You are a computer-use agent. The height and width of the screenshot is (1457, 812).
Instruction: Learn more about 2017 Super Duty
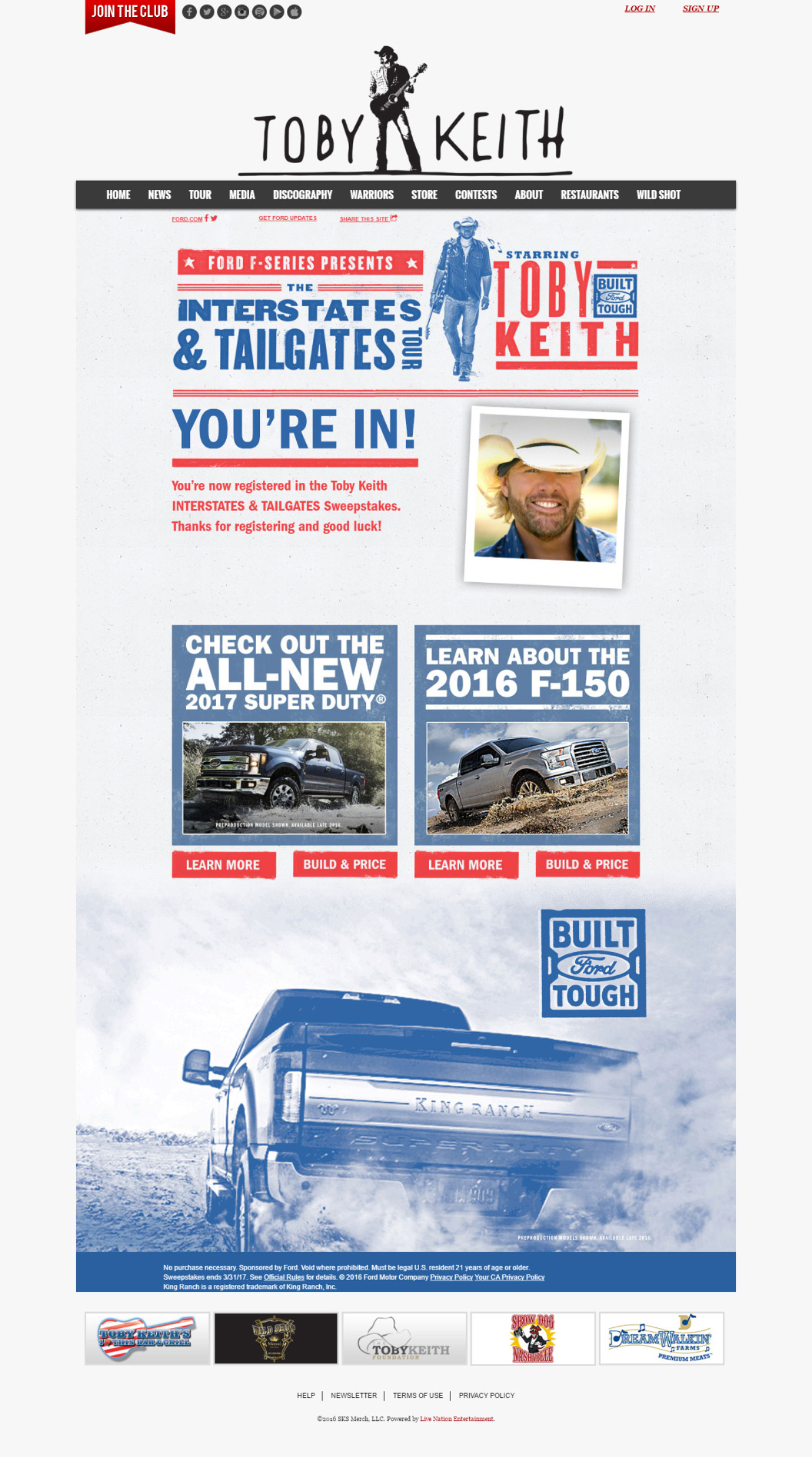pos(223,865)
